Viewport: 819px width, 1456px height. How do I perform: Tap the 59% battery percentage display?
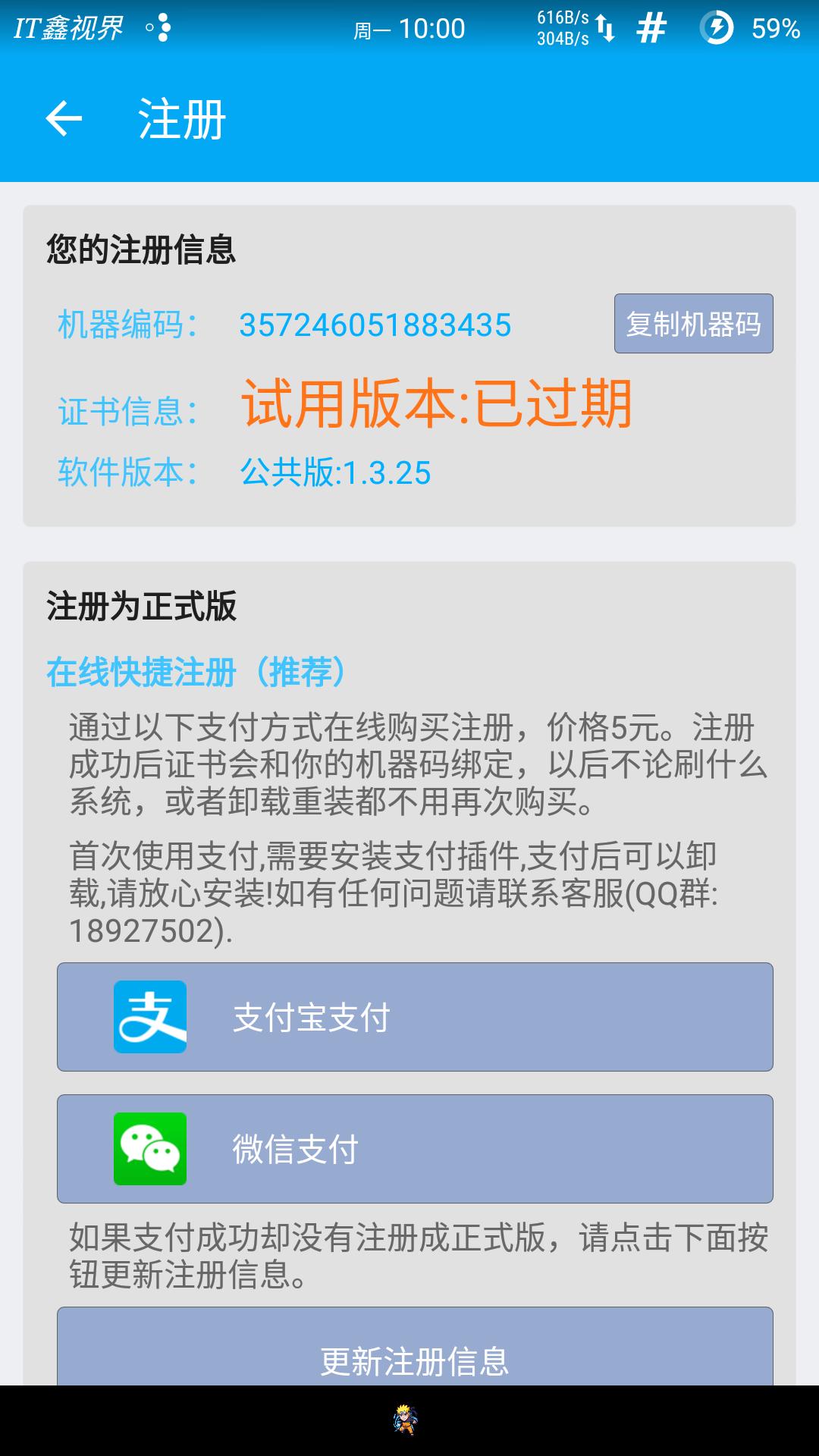point(775,27)
